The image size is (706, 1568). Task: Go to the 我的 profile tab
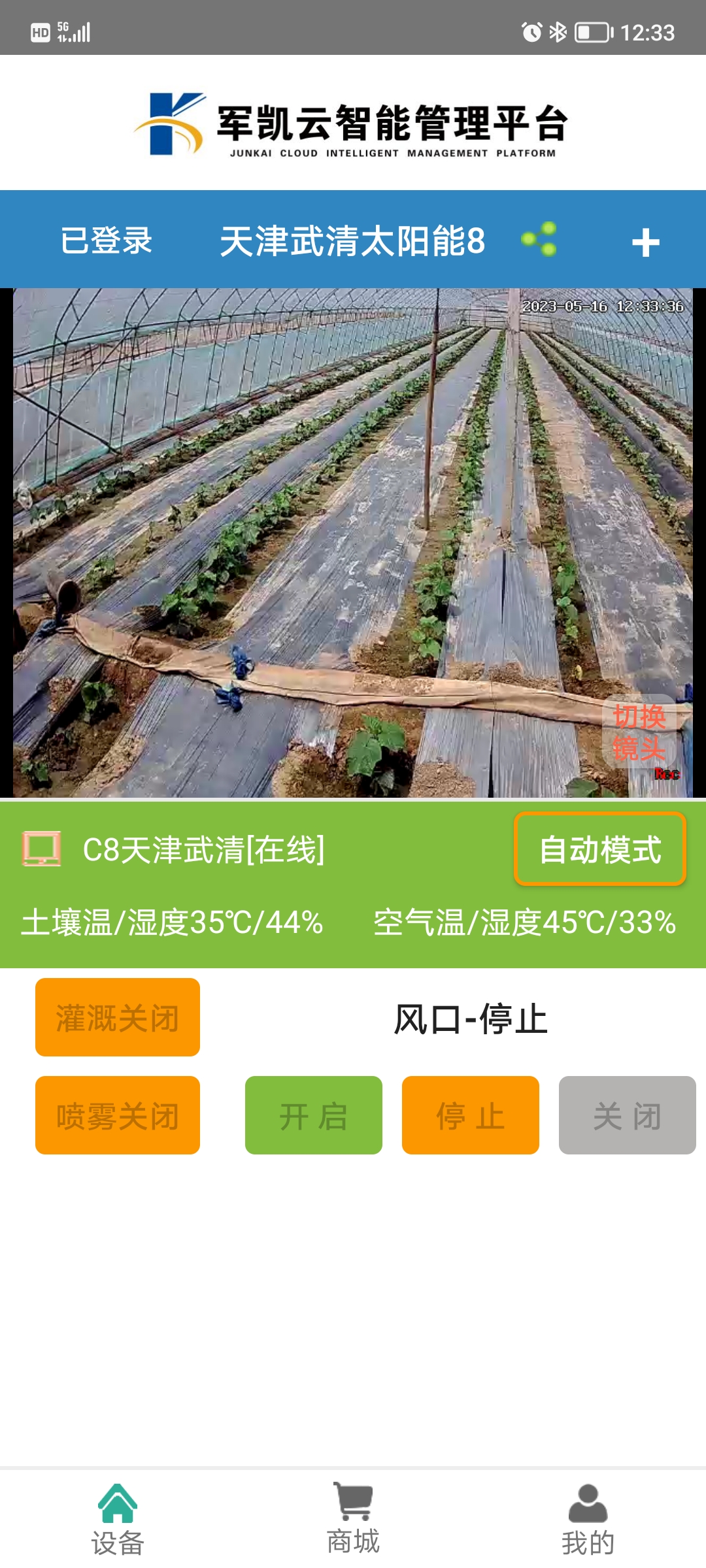click(588, 1520)
